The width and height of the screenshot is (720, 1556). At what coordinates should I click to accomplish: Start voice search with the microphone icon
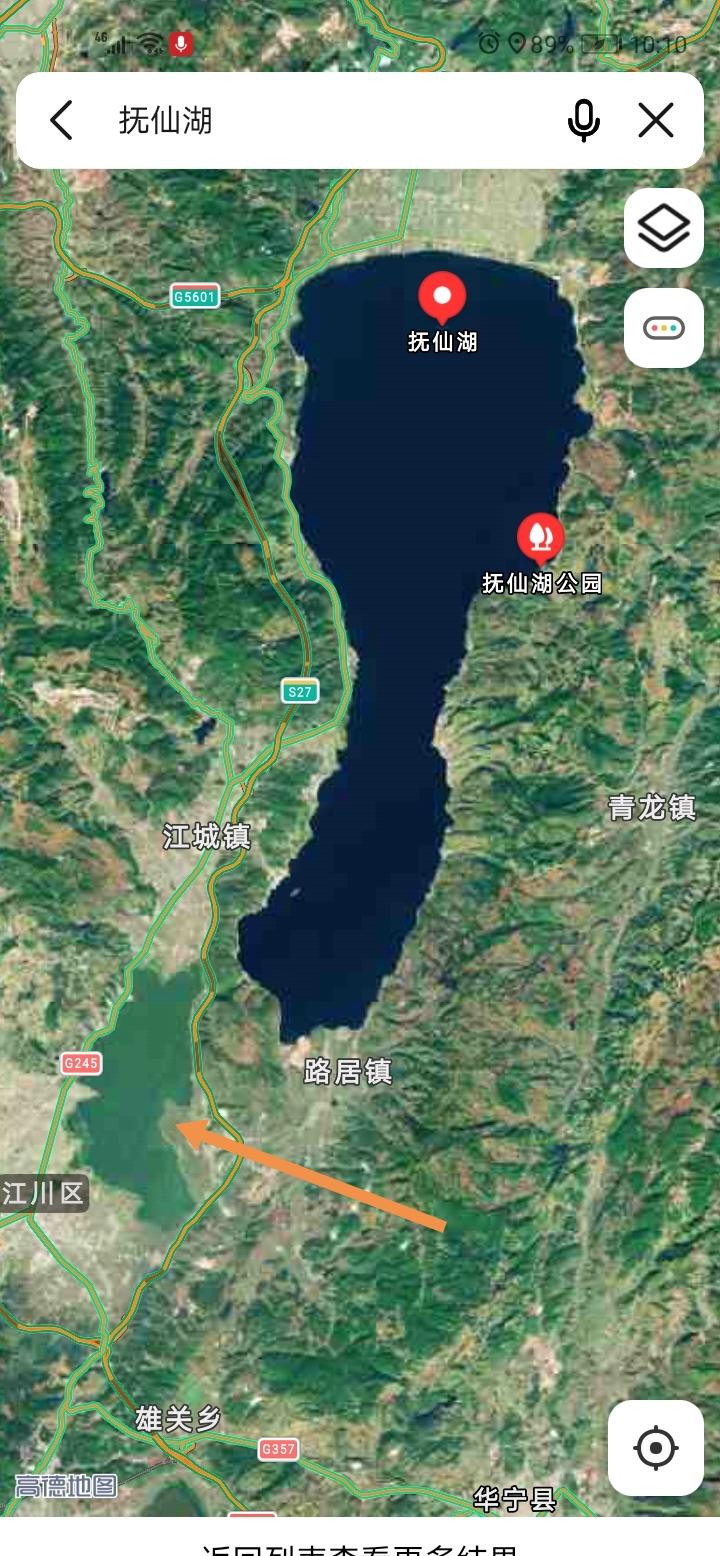(584, 121)
